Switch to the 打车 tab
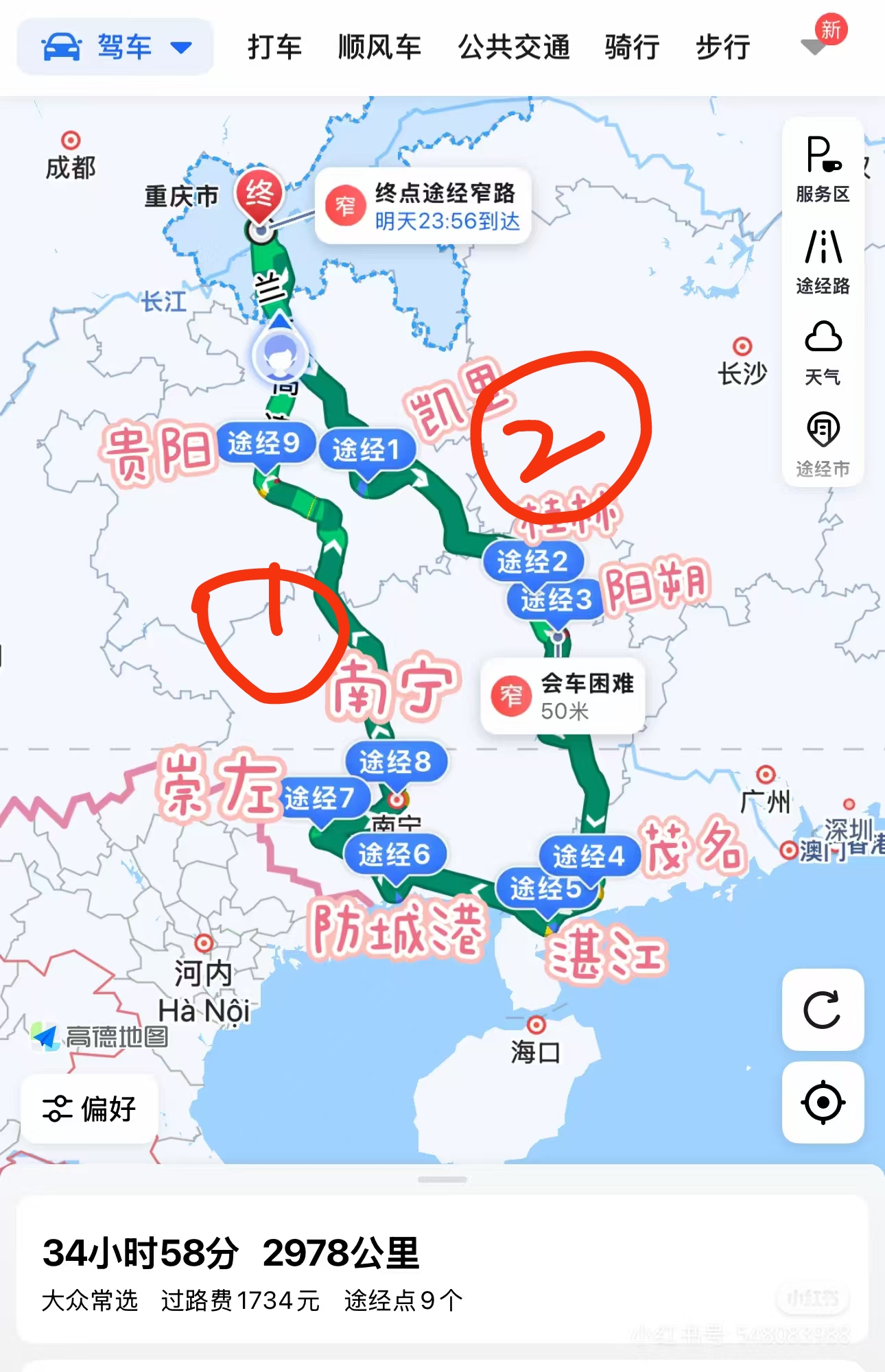885x1372 pixels. [x=274, y=47]
